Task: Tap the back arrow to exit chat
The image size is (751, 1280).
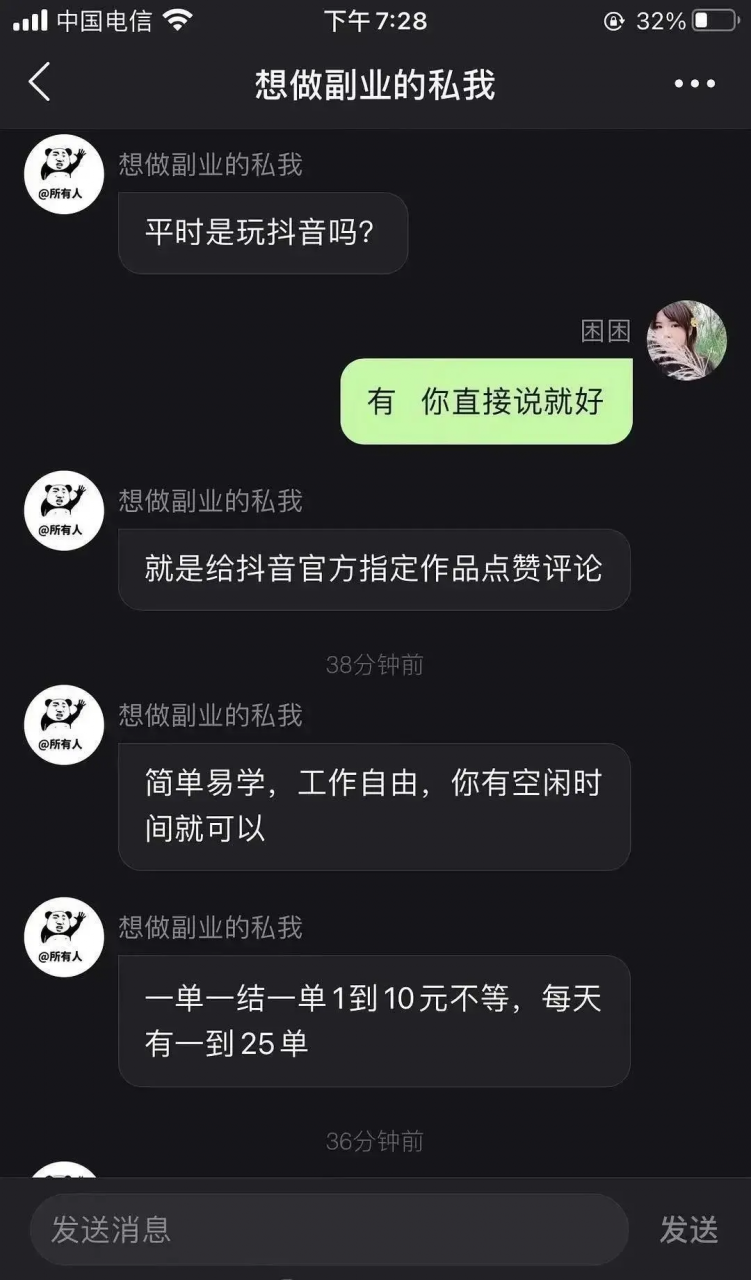Action: click(x=38, y=83)
